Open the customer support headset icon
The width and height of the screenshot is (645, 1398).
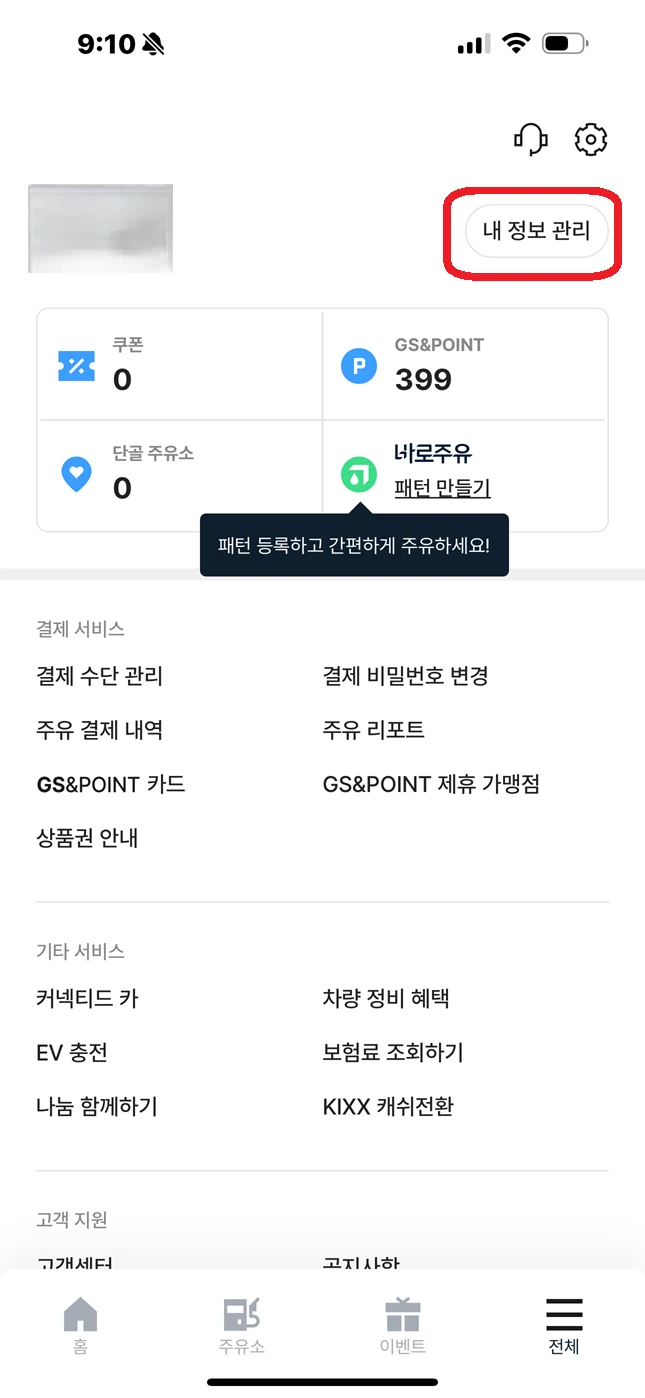click(531, 139)
